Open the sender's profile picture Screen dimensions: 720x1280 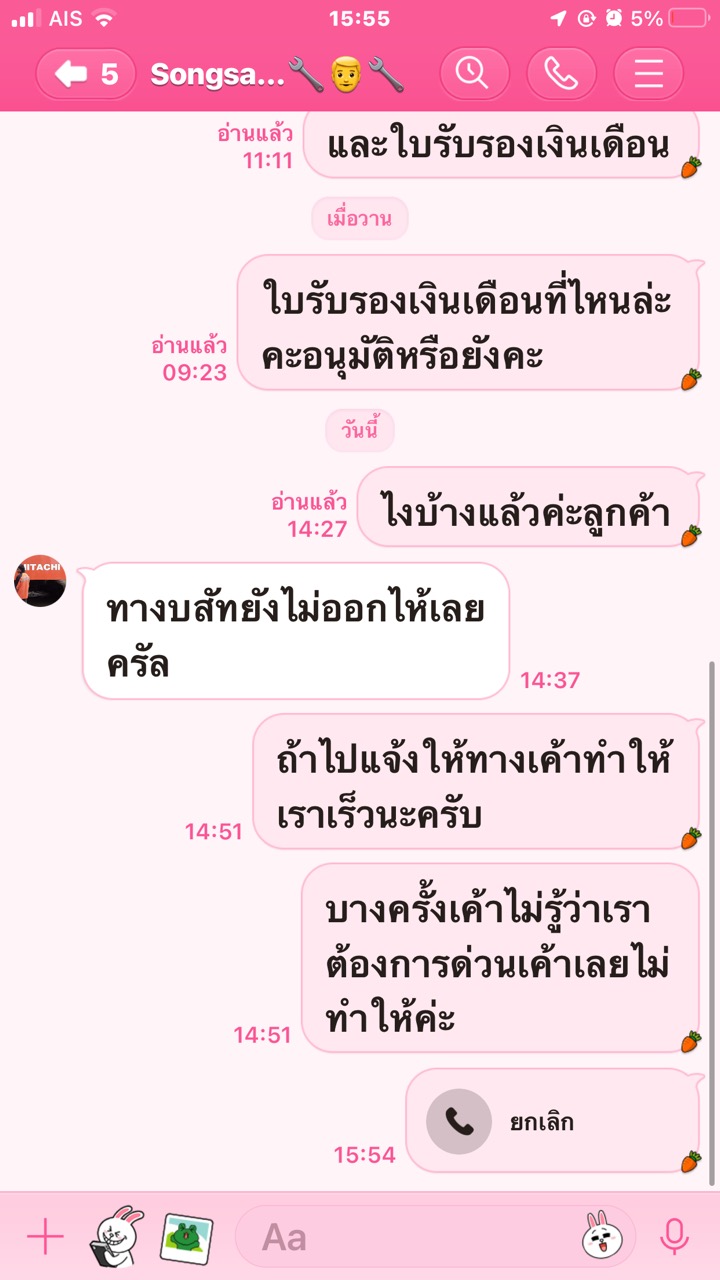40,581
